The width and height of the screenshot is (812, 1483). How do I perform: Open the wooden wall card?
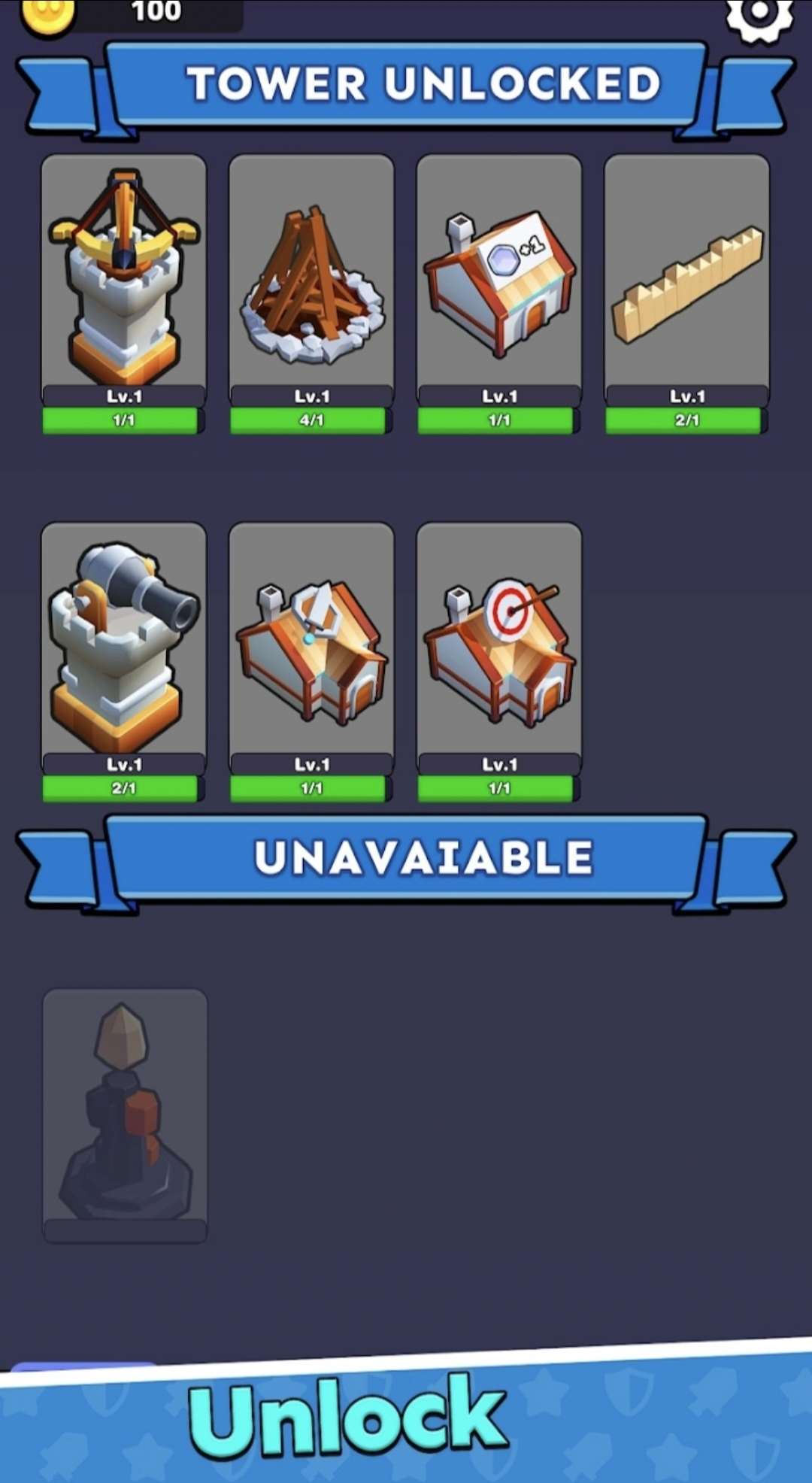coord(687,294)
